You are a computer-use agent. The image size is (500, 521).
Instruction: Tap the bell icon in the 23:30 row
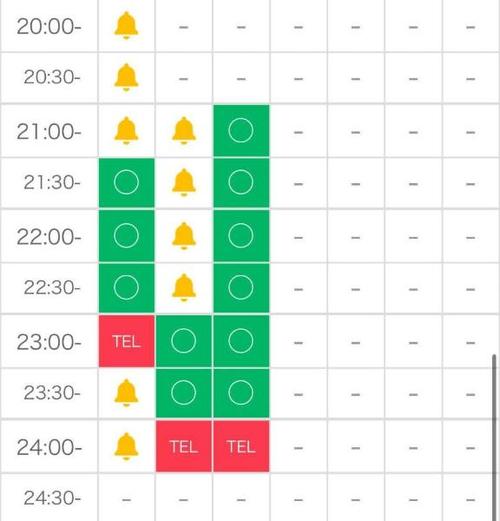click(126, 393)
